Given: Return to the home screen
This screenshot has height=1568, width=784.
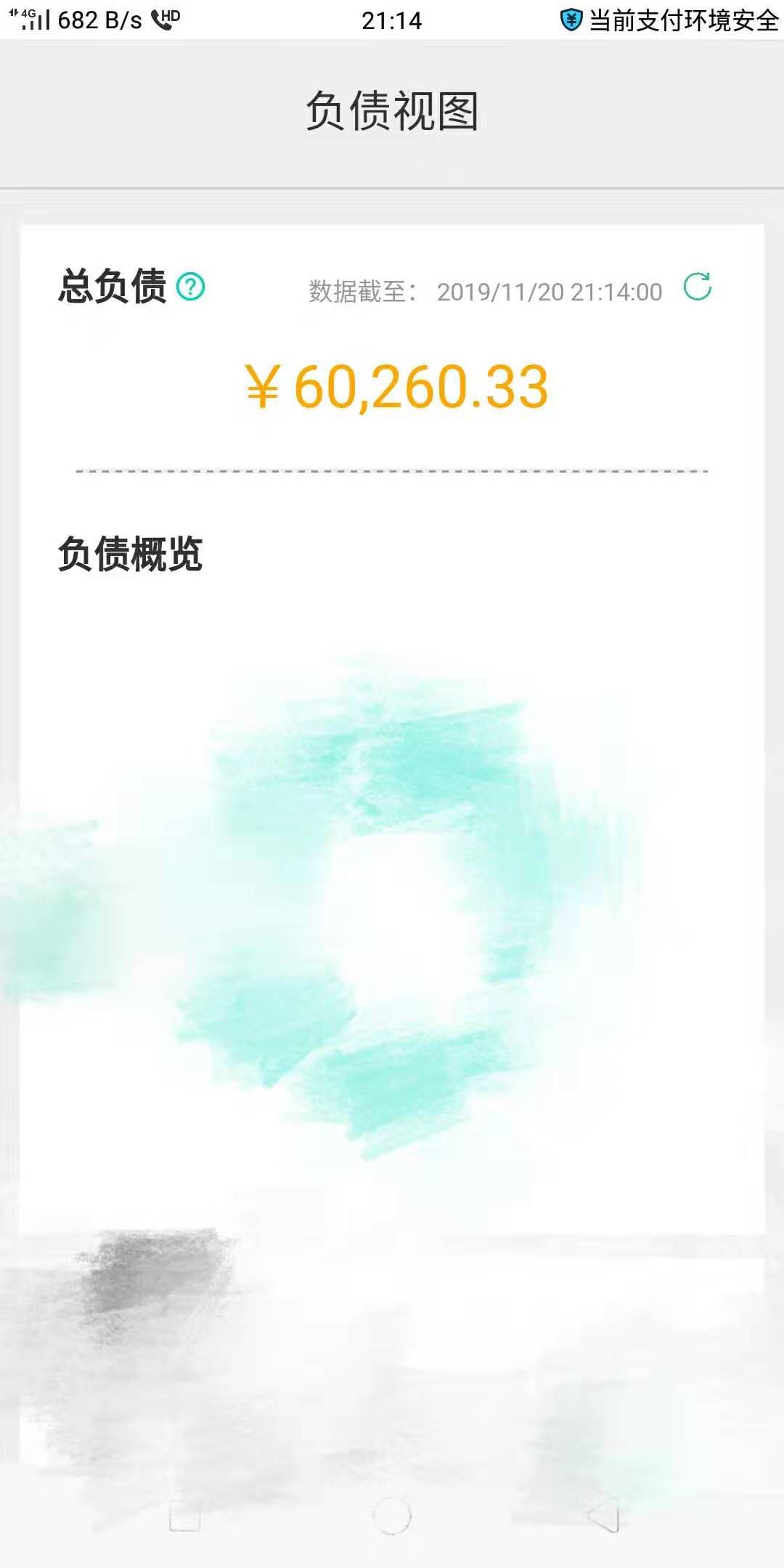Looking at the screenshot, I should [x=392, y=1516].
